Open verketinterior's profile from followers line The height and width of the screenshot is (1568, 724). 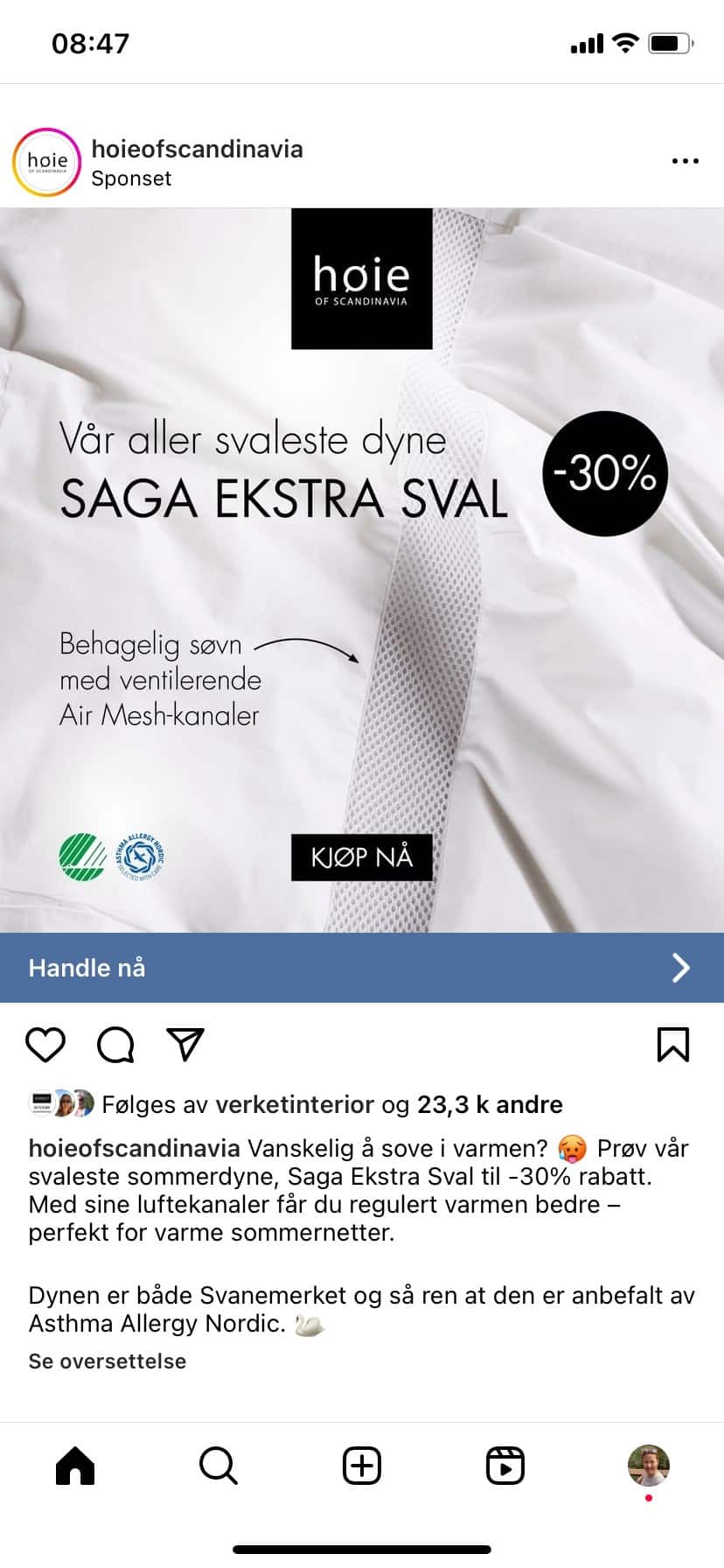pyautogui.click(x=294, y=1104)
